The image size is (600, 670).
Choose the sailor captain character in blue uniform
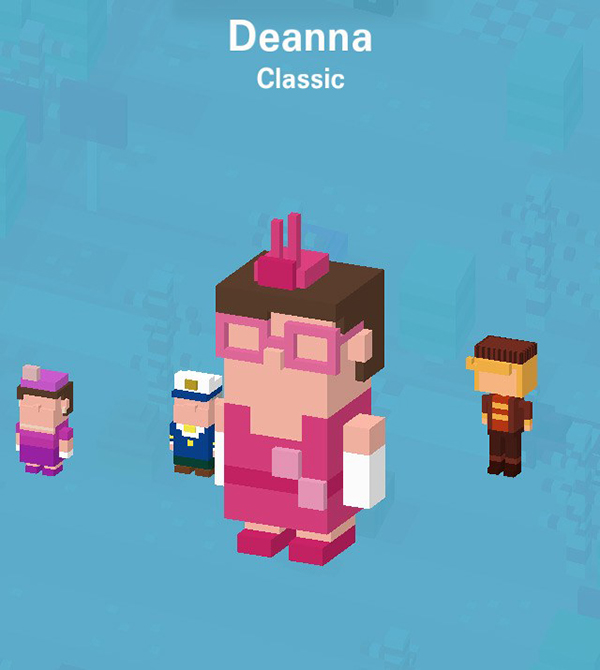tap(192, 424)
